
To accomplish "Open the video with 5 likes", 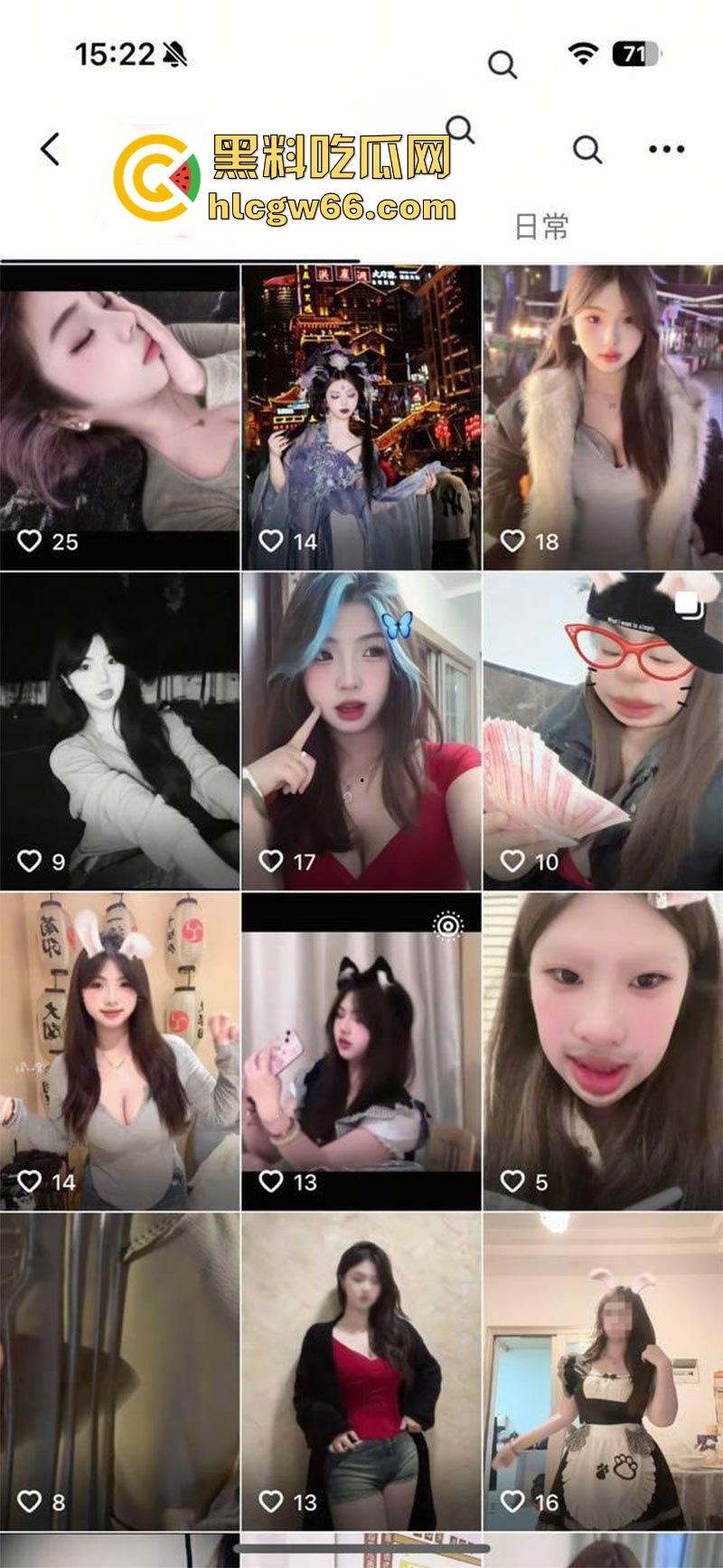I will (x=603, y=1052).
